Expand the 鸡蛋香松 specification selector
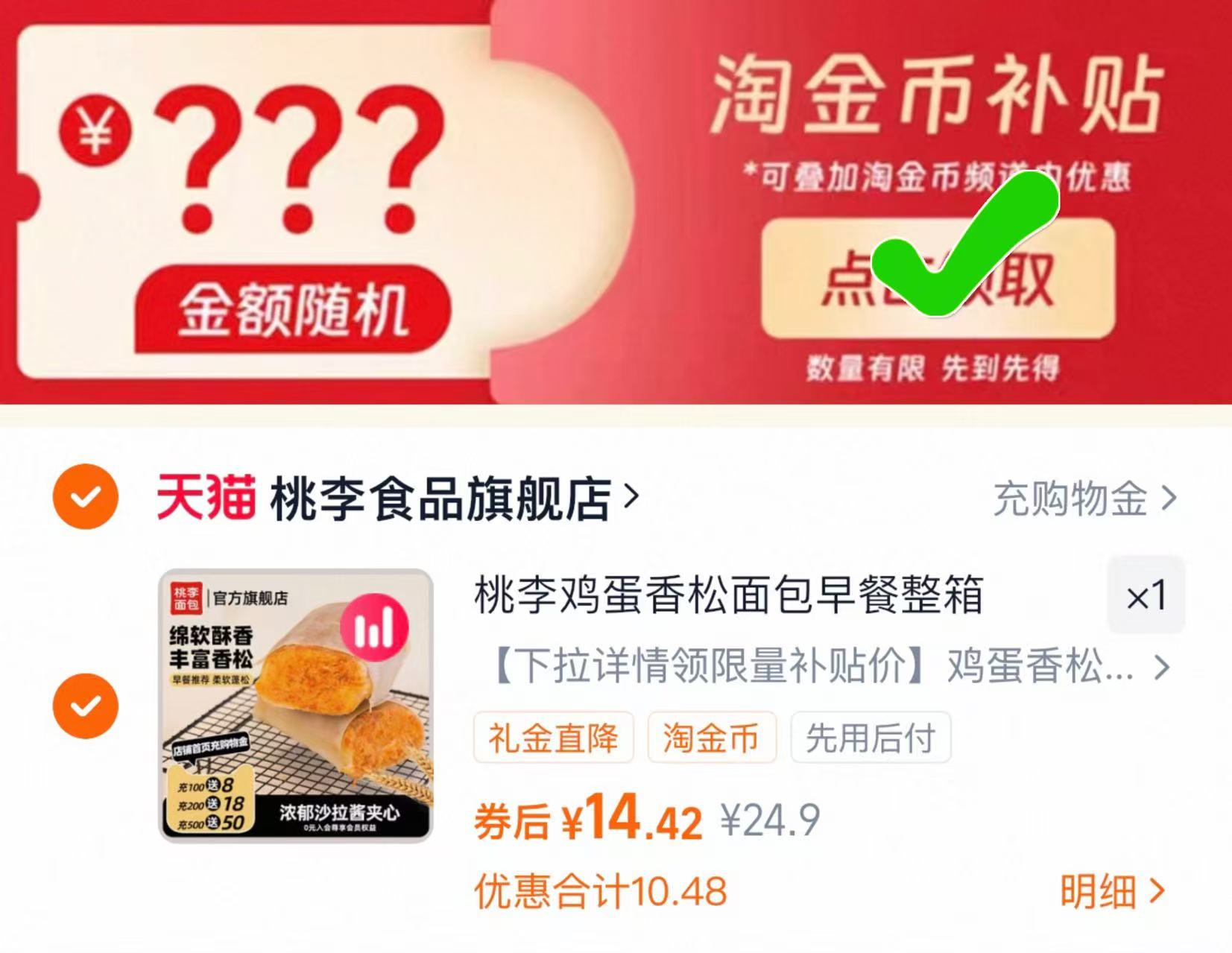Image resolution: width=1232 pixels, height=953 pixels. click(x=827, y=667)
